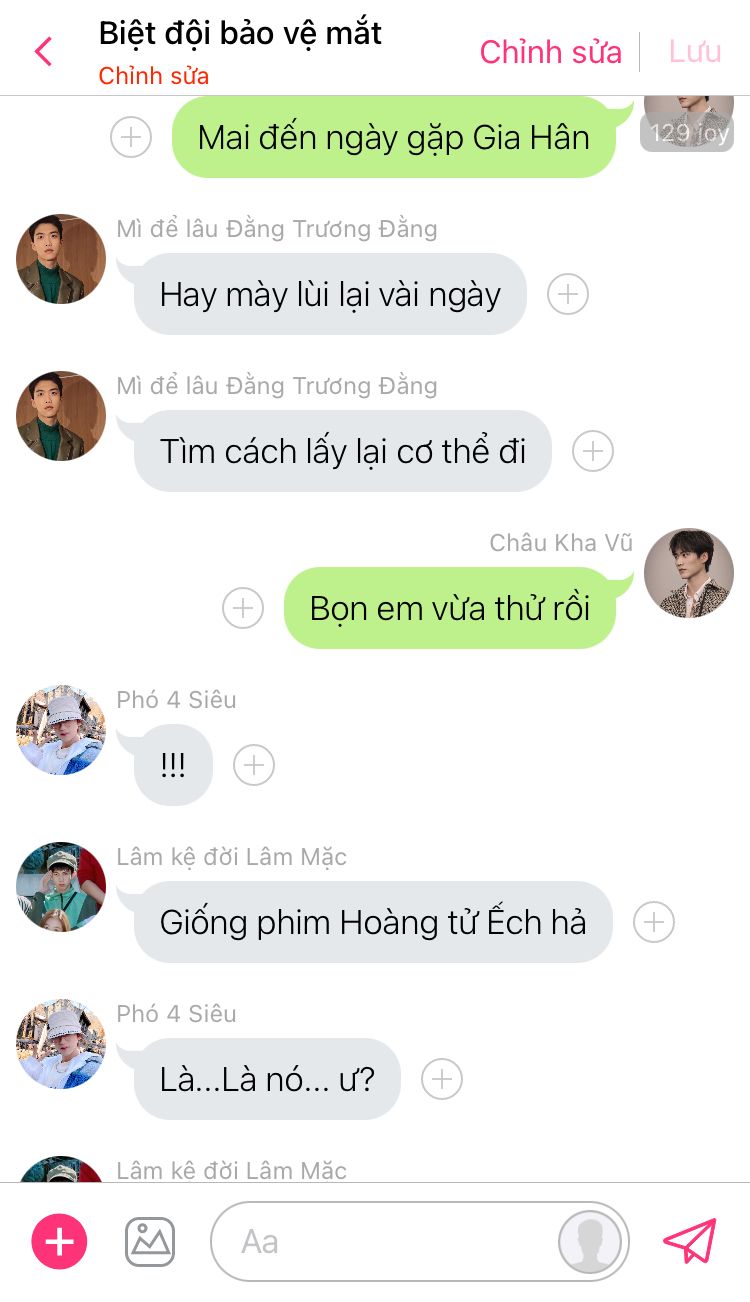
Task: Focus the Aa message input field
Action: click(x=390, y=1242)
